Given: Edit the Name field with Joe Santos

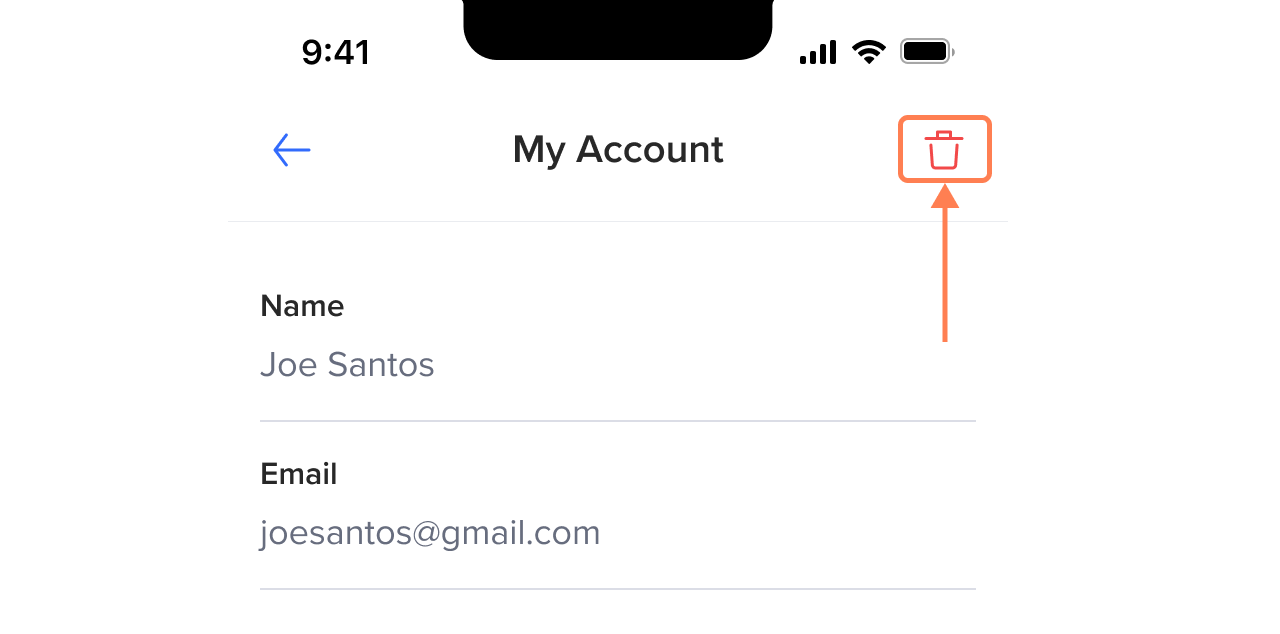Looking at the screenshot, I should point(347,364).
